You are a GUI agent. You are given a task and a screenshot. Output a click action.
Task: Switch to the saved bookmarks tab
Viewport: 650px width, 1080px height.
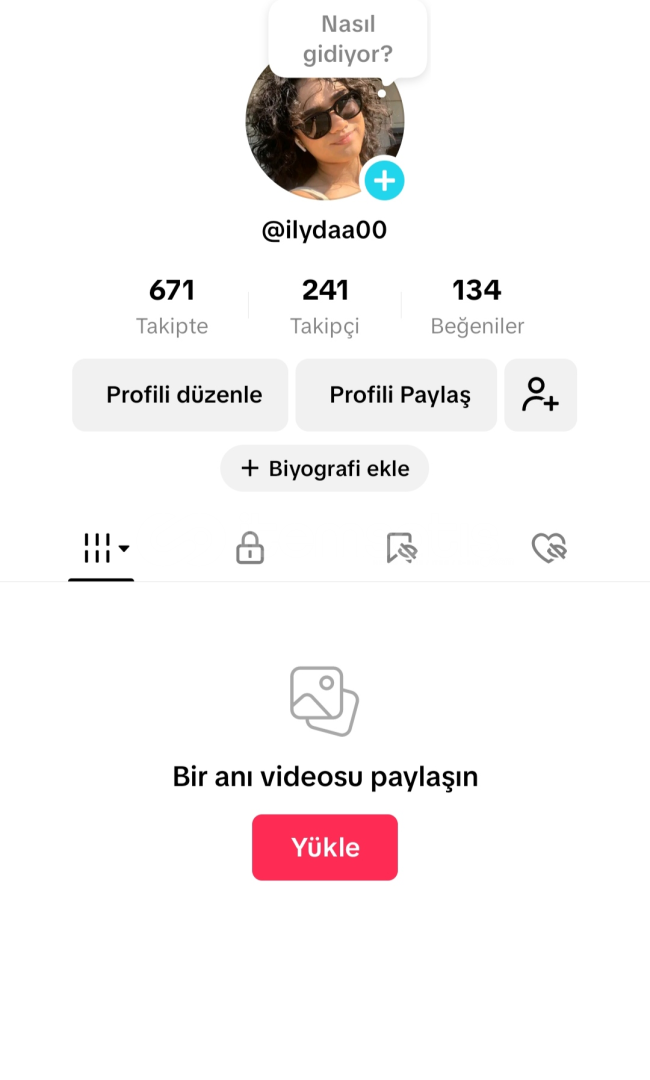coord(401,548)
